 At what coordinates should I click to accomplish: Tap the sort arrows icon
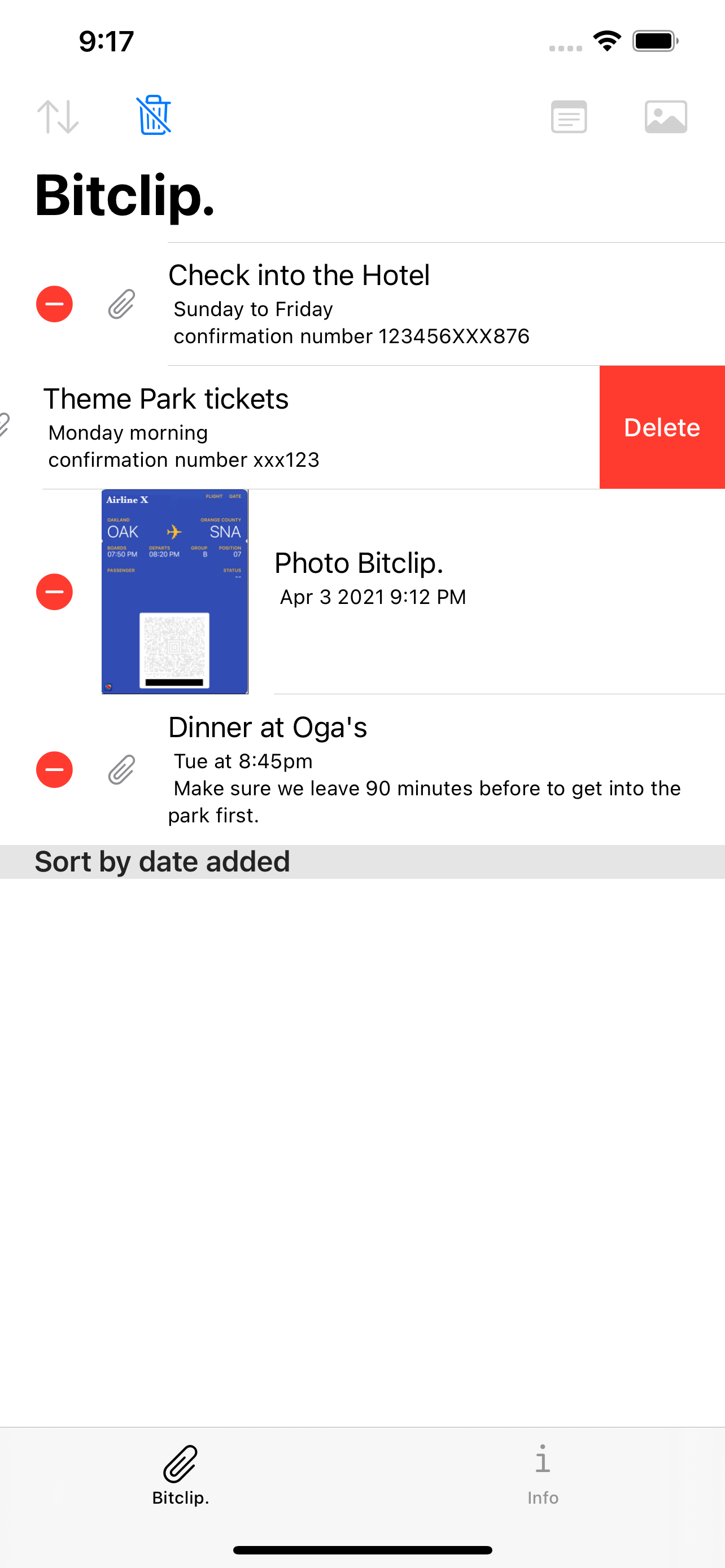[58, 116]
